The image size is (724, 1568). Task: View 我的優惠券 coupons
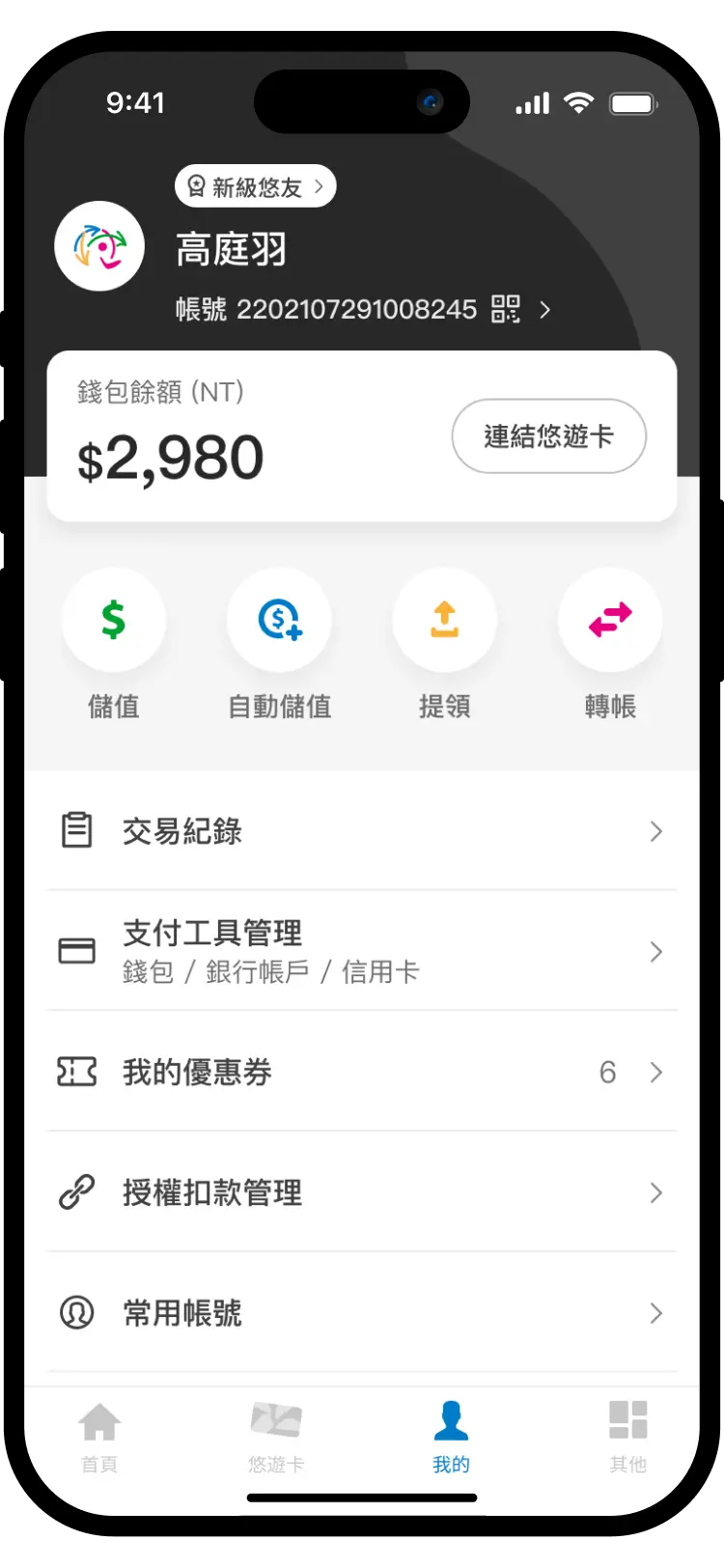362,1072
